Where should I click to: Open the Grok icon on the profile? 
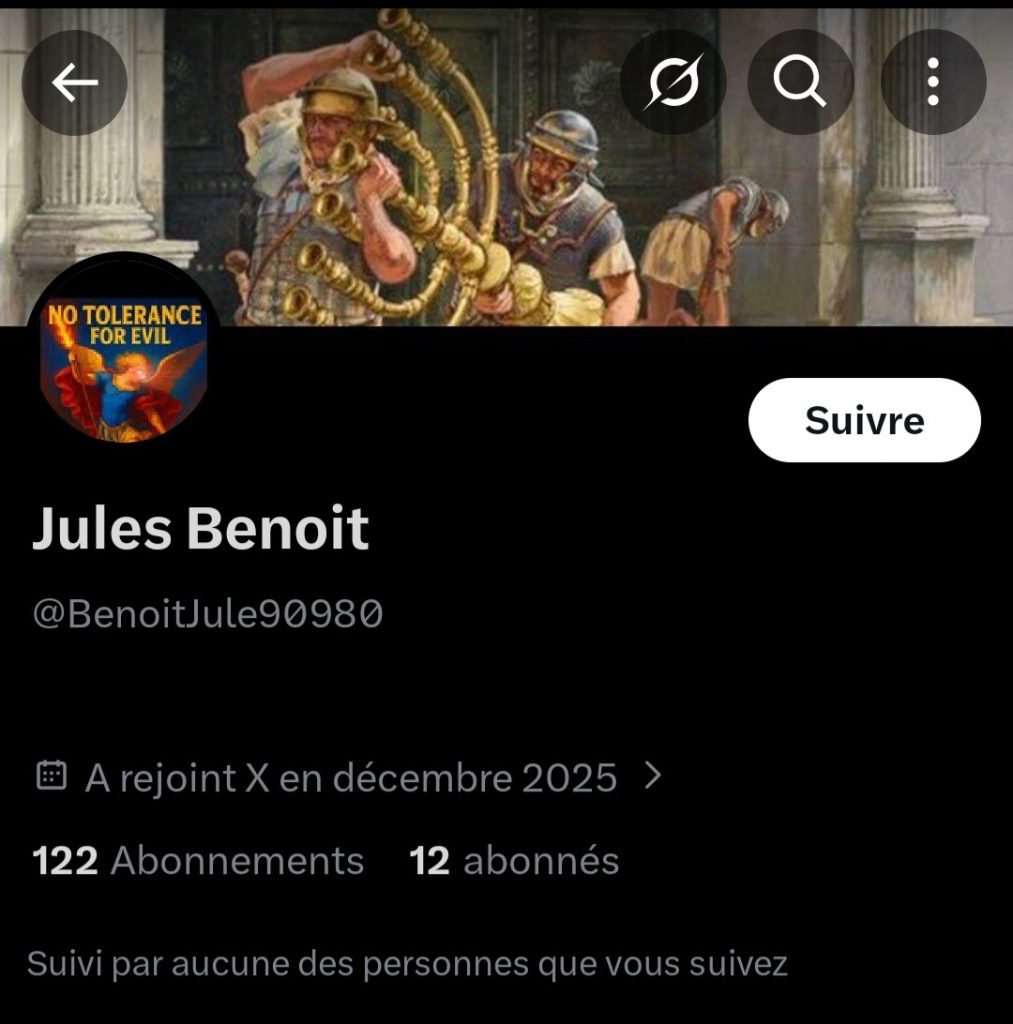click(x=673, y=82)
